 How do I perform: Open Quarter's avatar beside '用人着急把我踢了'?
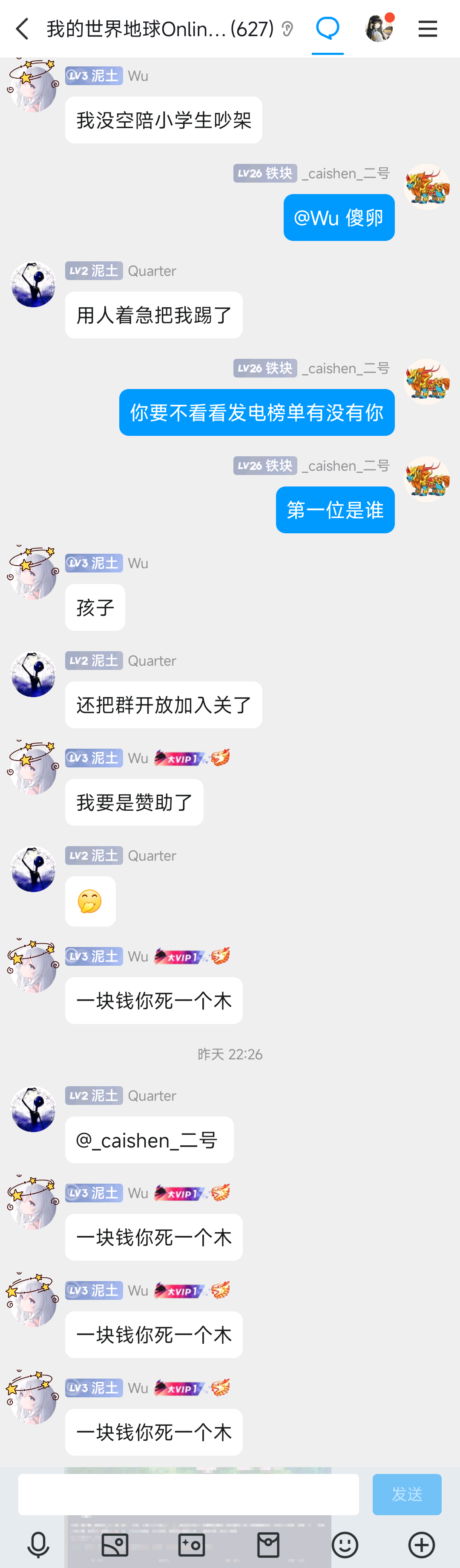click(x=33, y=284)
